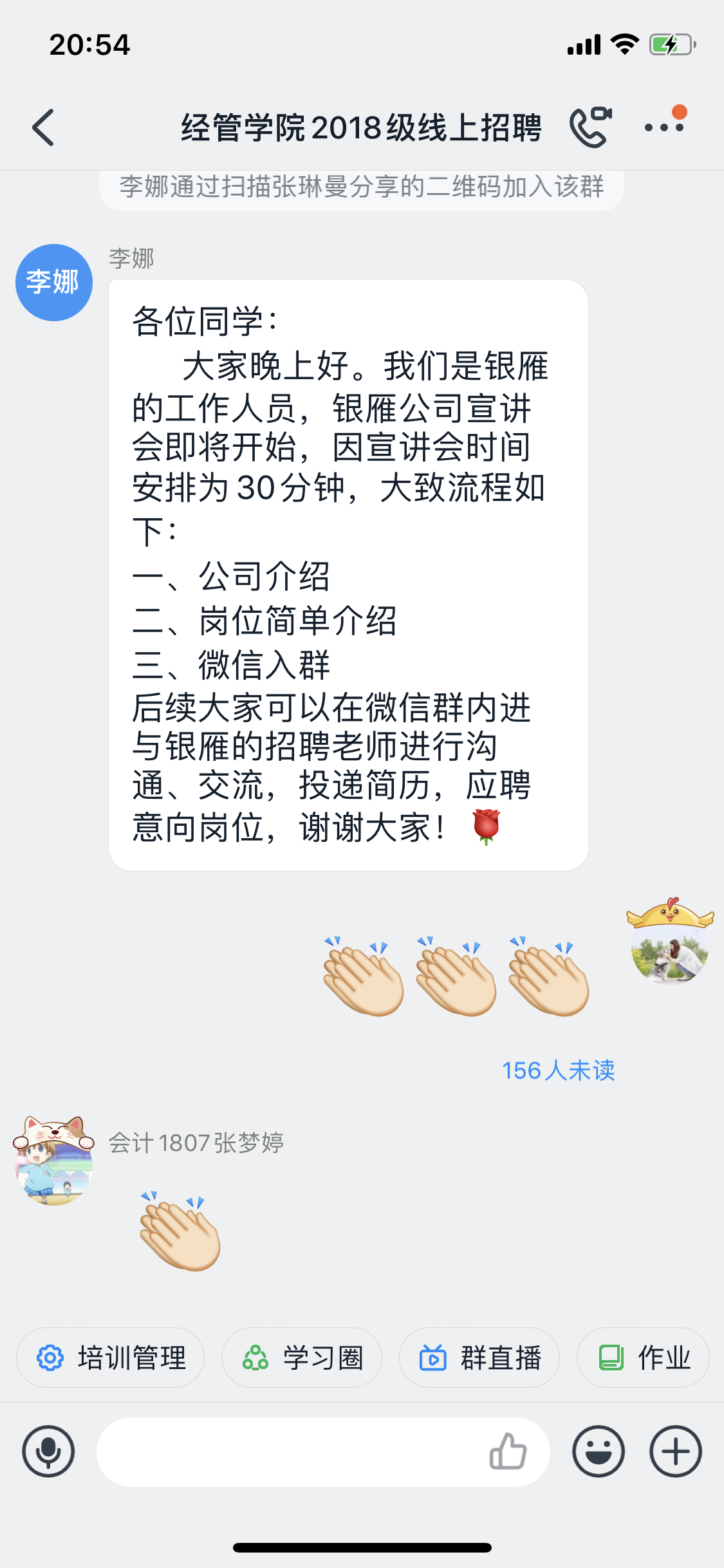Open the emoji picker

pyautogui.click(x=598, y=1451)
